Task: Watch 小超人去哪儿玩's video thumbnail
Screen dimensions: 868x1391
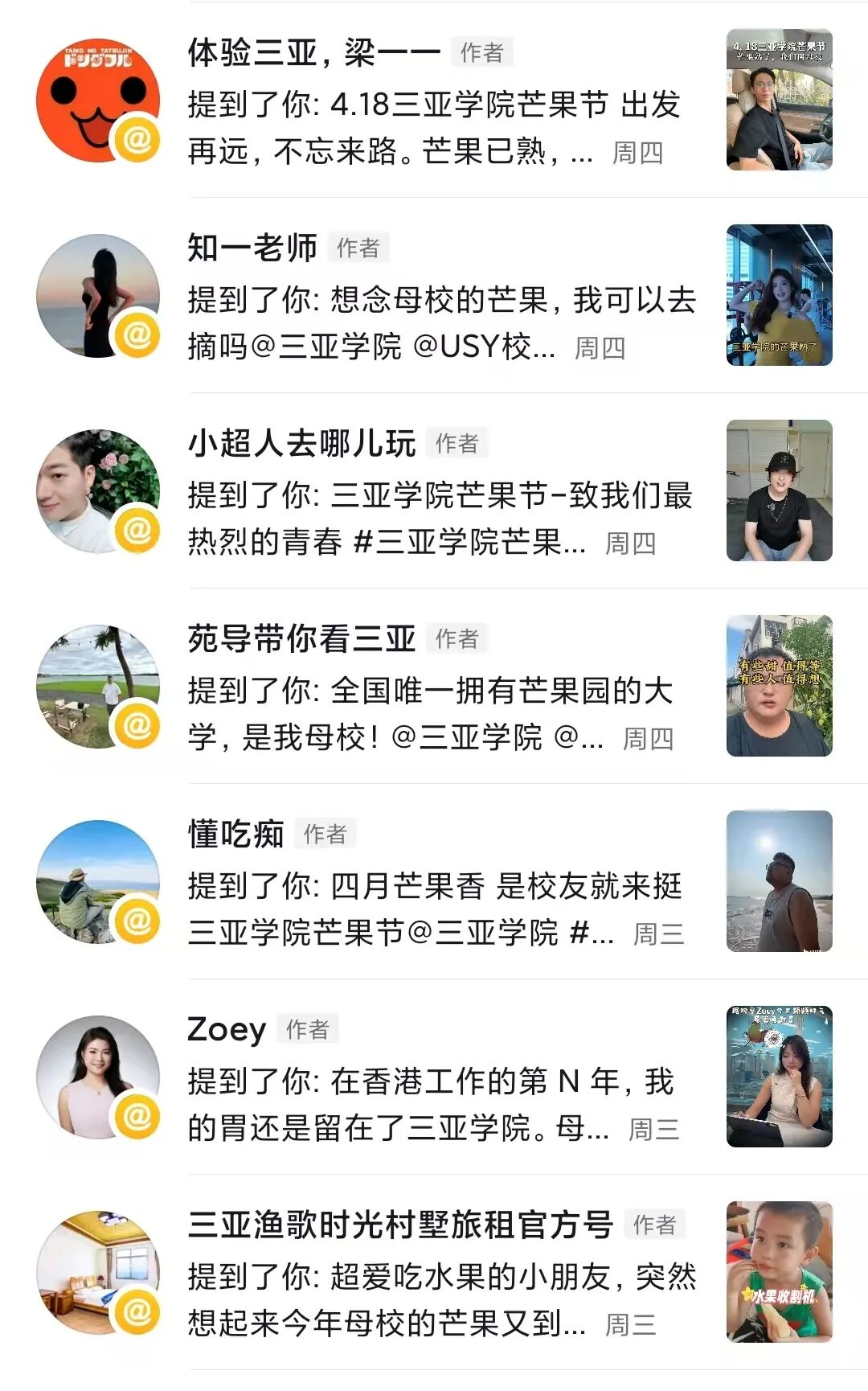Action: [x=779, y=490]
